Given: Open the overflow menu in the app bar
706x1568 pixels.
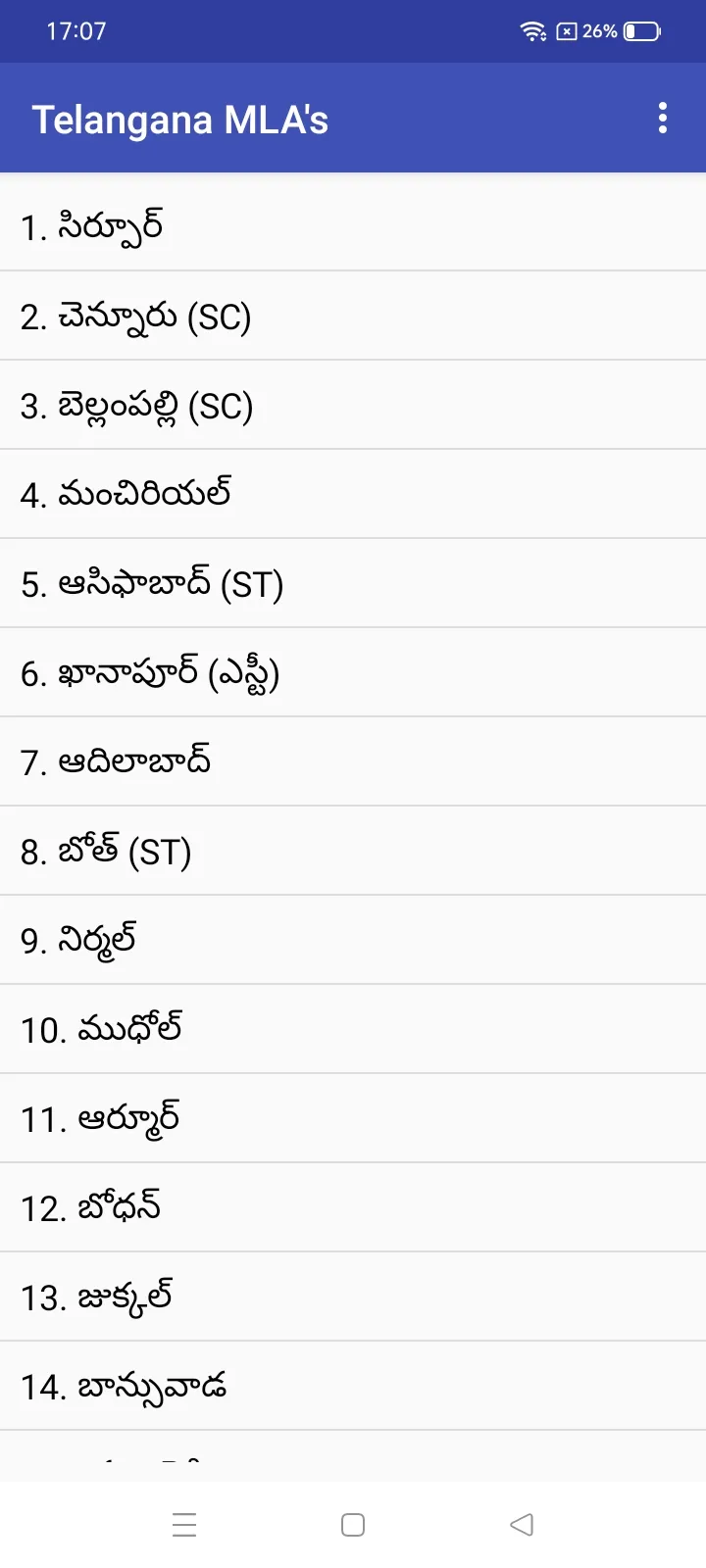Looking at the screenshot, I should [x=663, y=119].
